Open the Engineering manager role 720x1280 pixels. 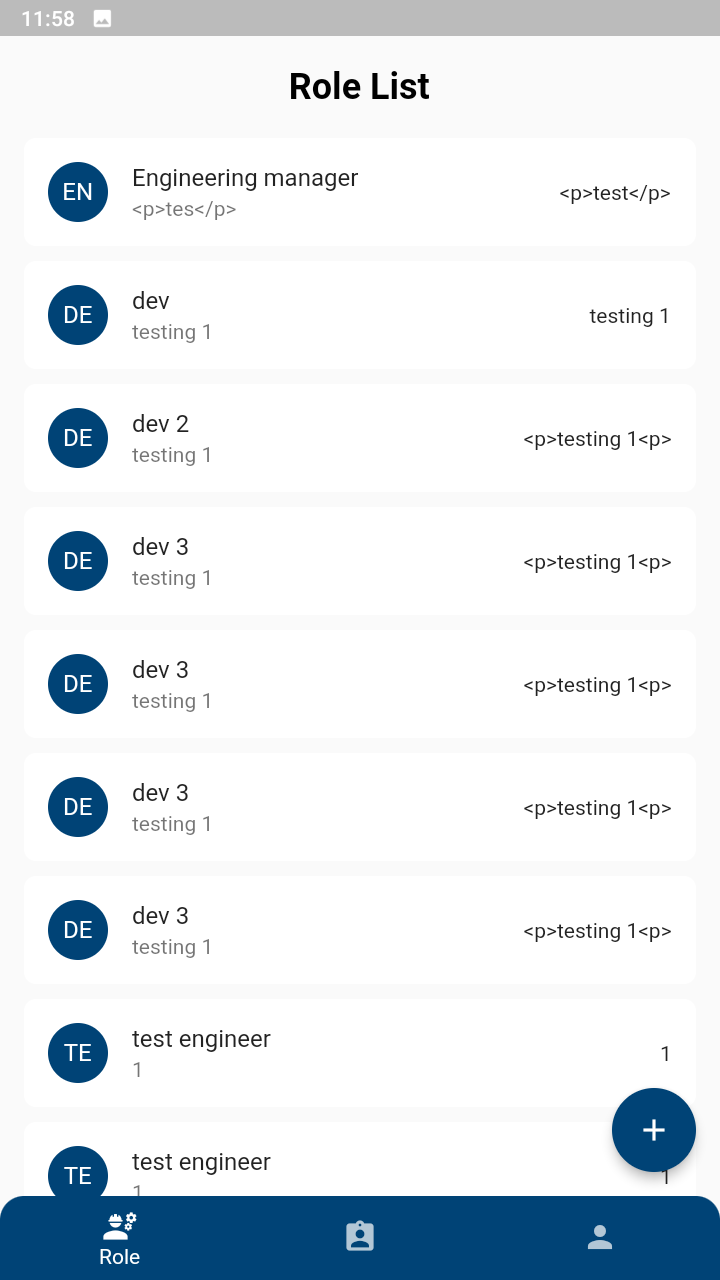pyautogui.click(x=359, y=192)
